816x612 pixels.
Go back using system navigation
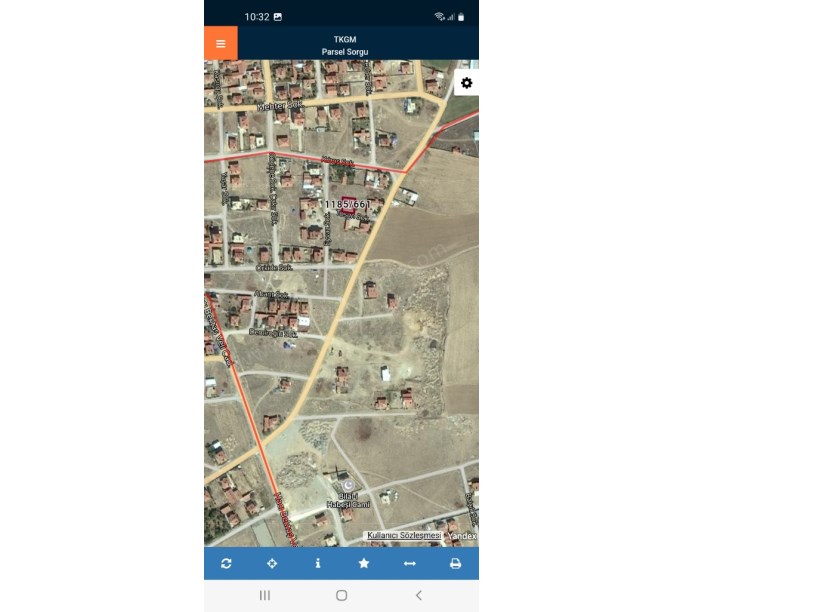coord(418,595)
